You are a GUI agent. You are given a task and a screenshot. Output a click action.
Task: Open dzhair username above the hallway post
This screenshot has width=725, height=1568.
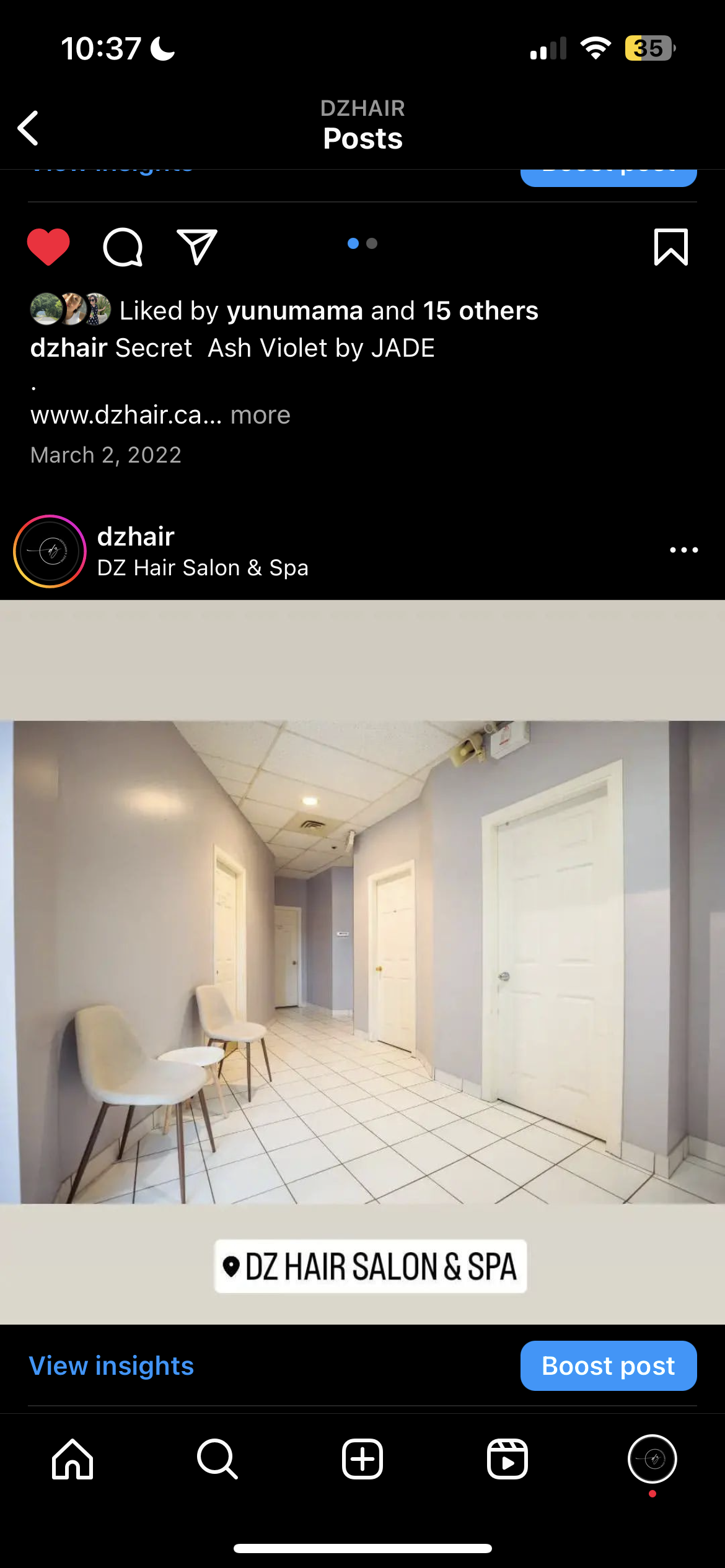click(x=136, y=536)
